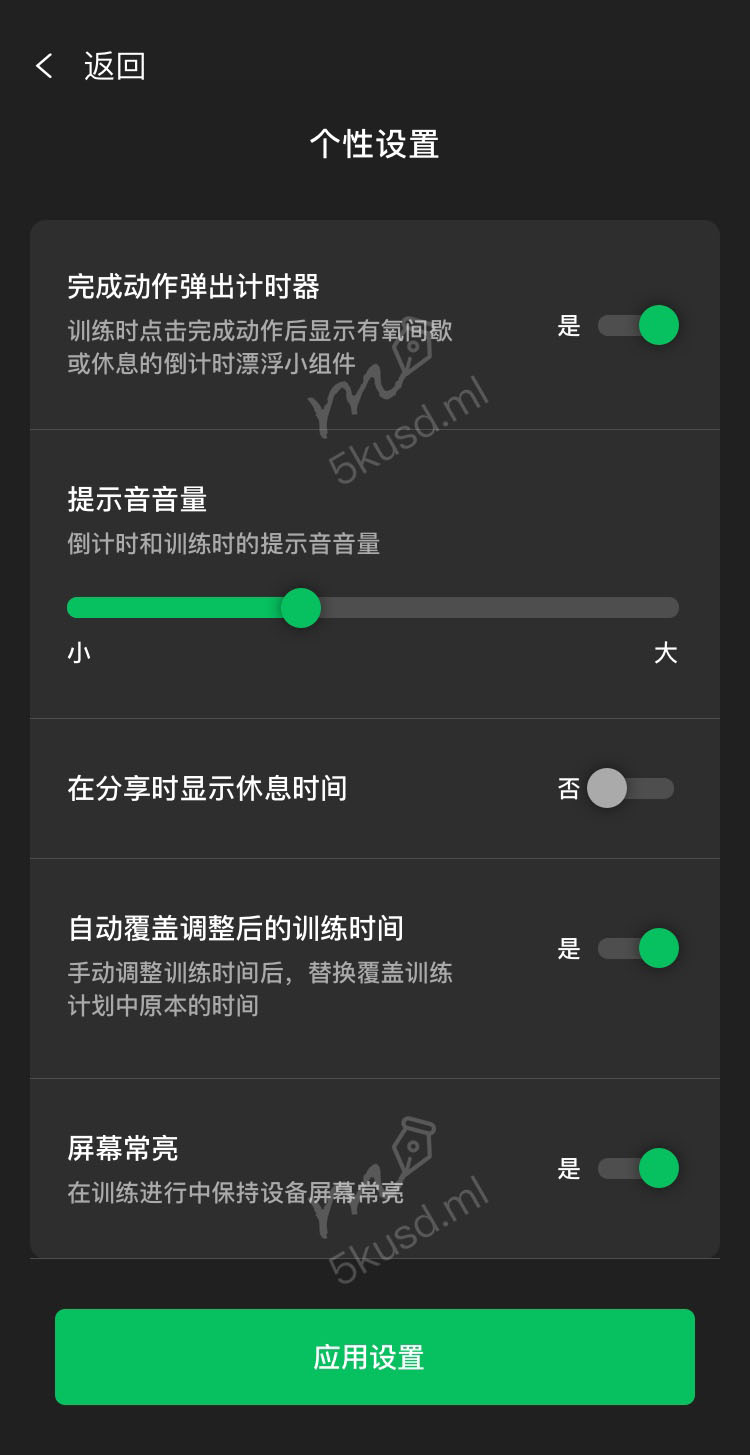750x1455 pixels.
Task: Tap the 应用设置 button
Action: coord(374,1357)
